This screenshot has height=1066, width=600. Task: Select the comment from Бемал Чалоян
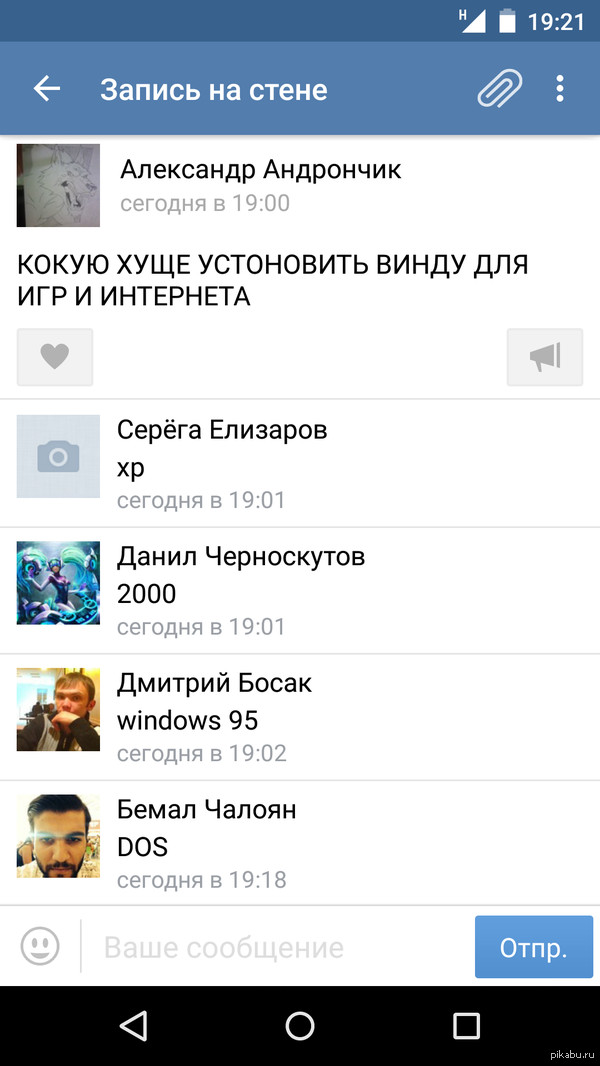coord(300,844)
